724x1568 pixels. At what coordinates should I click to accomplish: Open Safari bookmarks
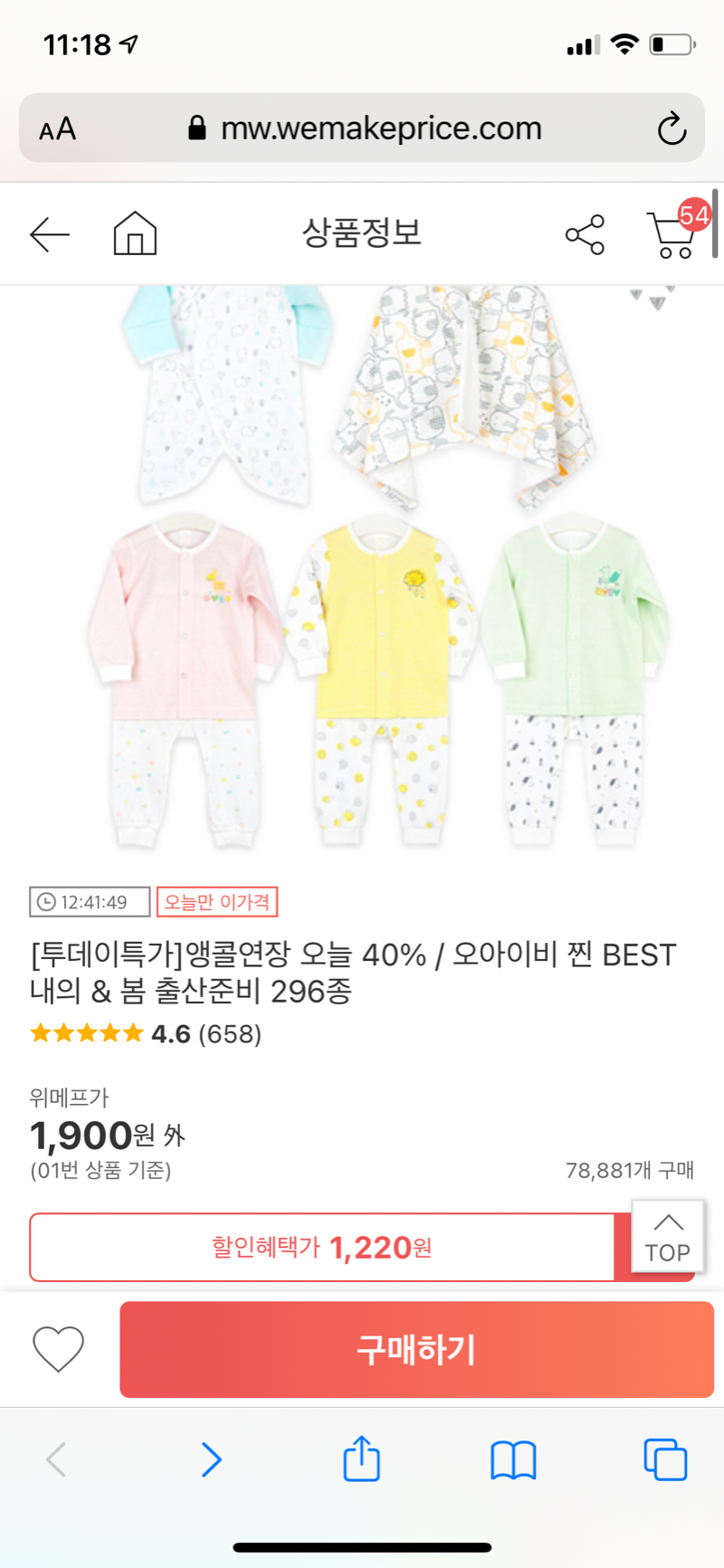click(513, 1459)
